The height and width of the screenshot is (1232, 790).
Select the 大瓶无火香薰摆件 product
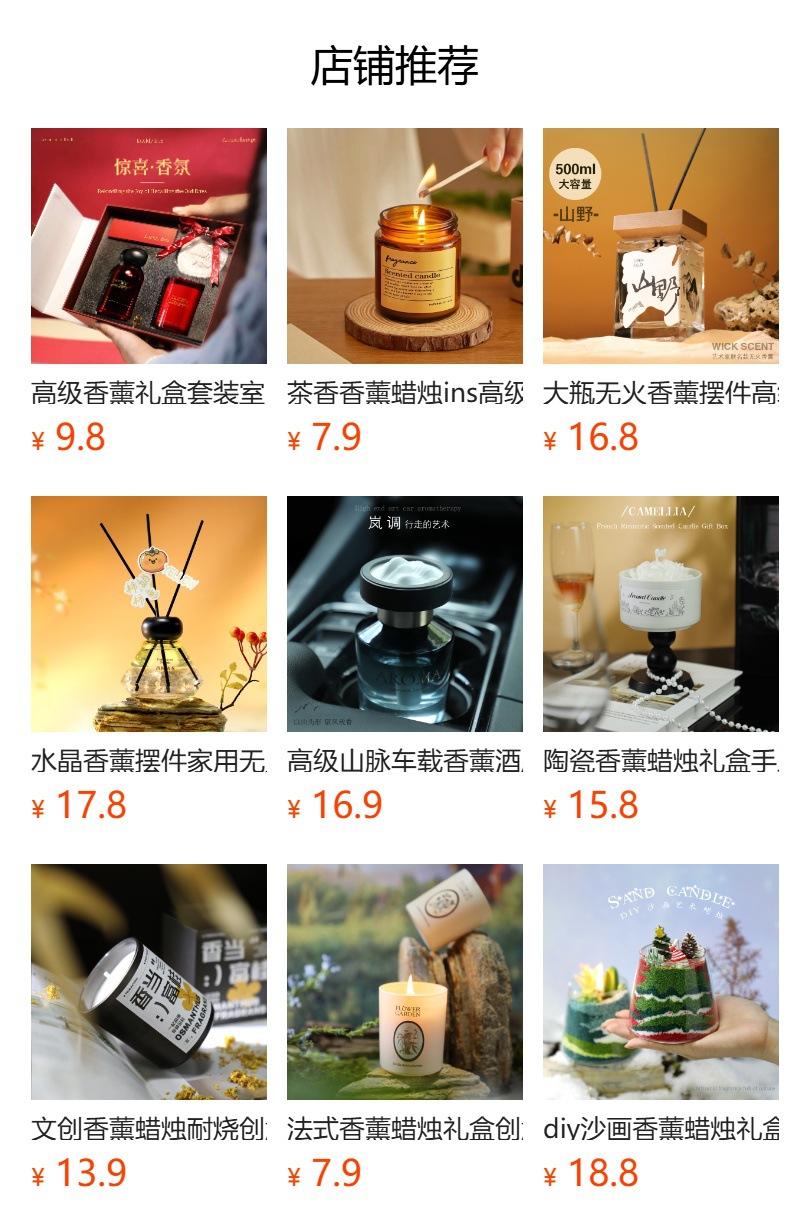660,246
